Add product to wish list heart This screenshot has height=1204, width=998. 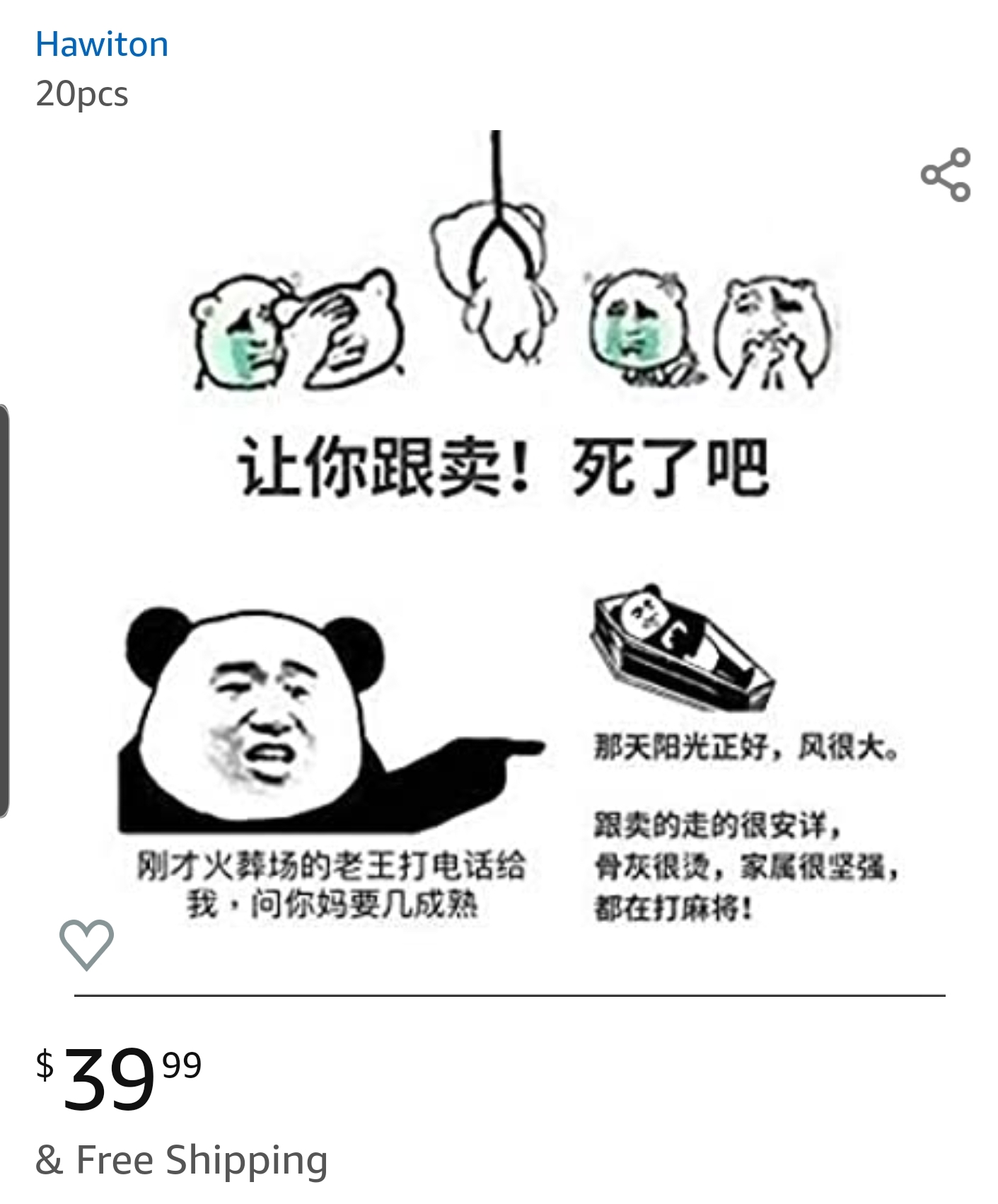coord(86,944)
